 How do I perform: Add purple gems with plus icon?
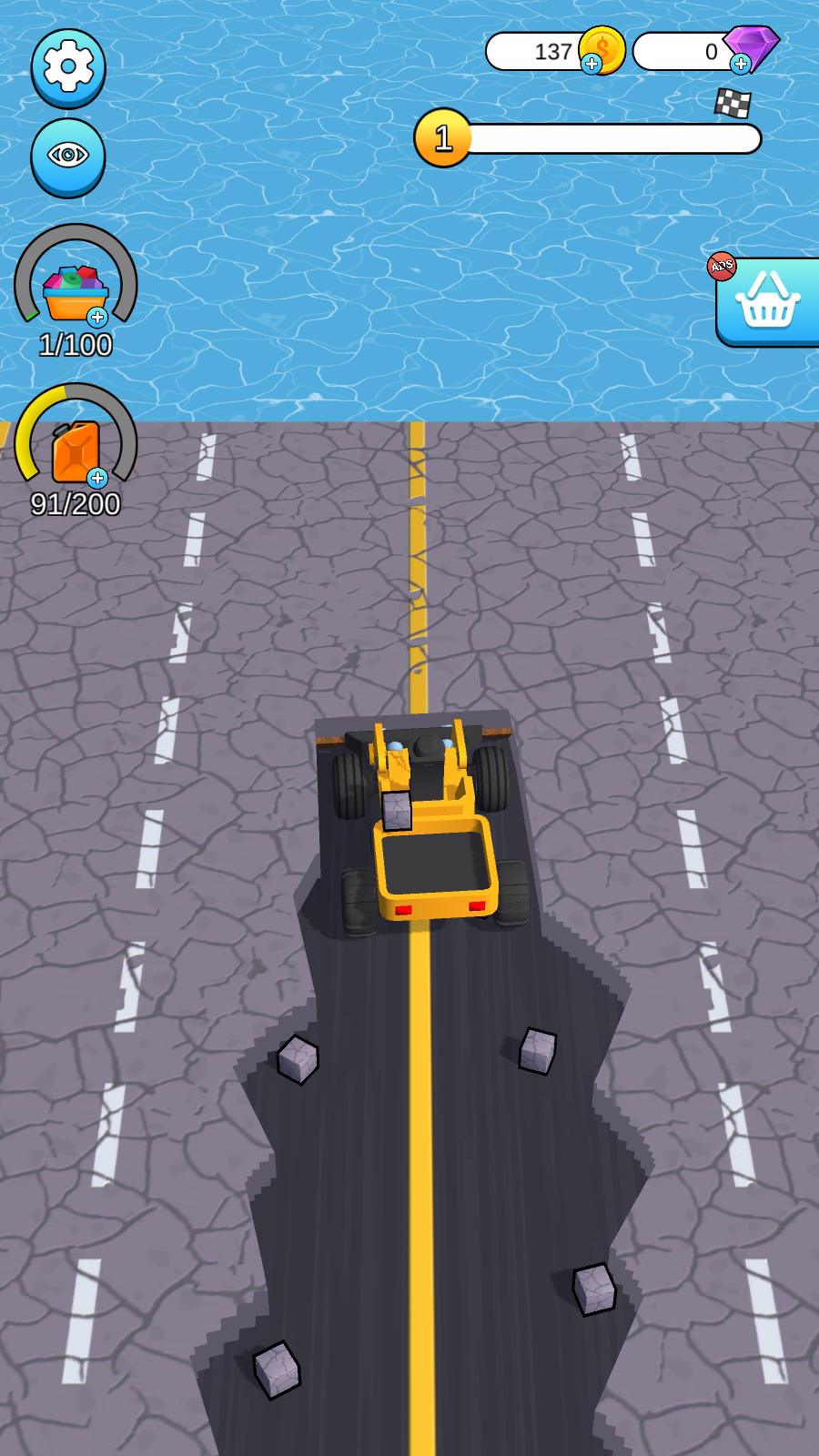(741, 64)
